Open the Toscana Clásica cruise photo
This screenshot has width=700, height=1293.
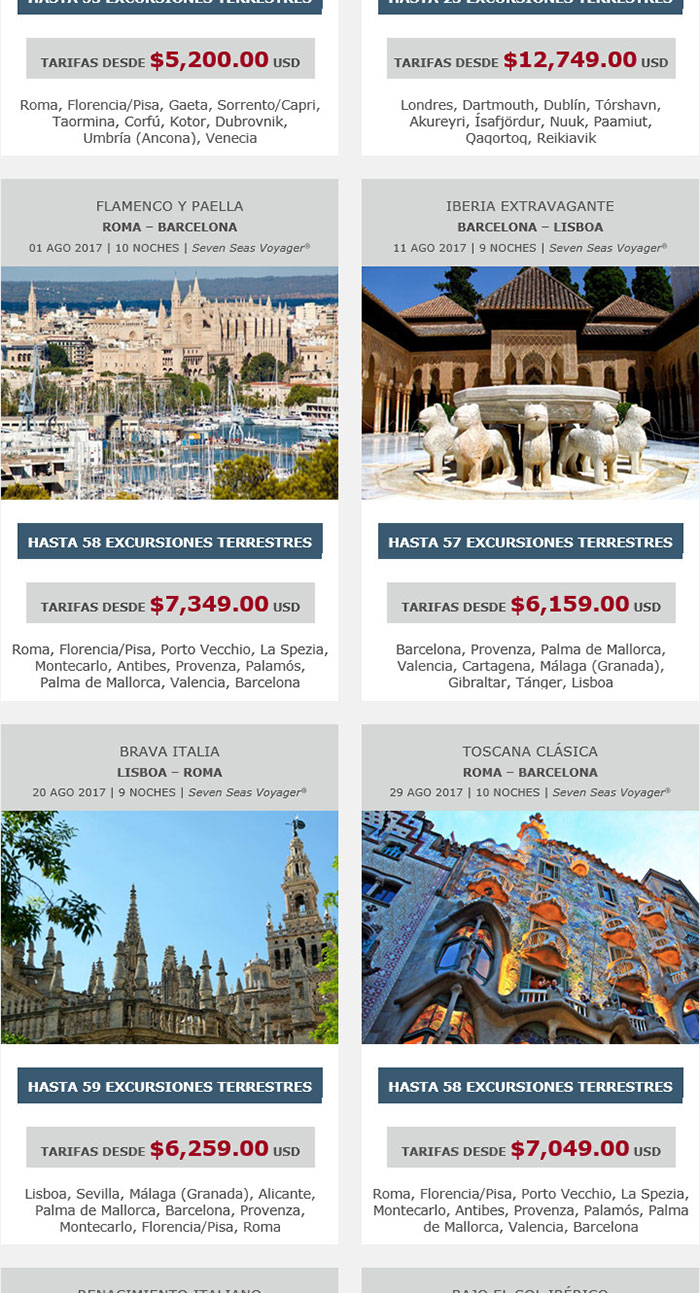pos(530,927)
